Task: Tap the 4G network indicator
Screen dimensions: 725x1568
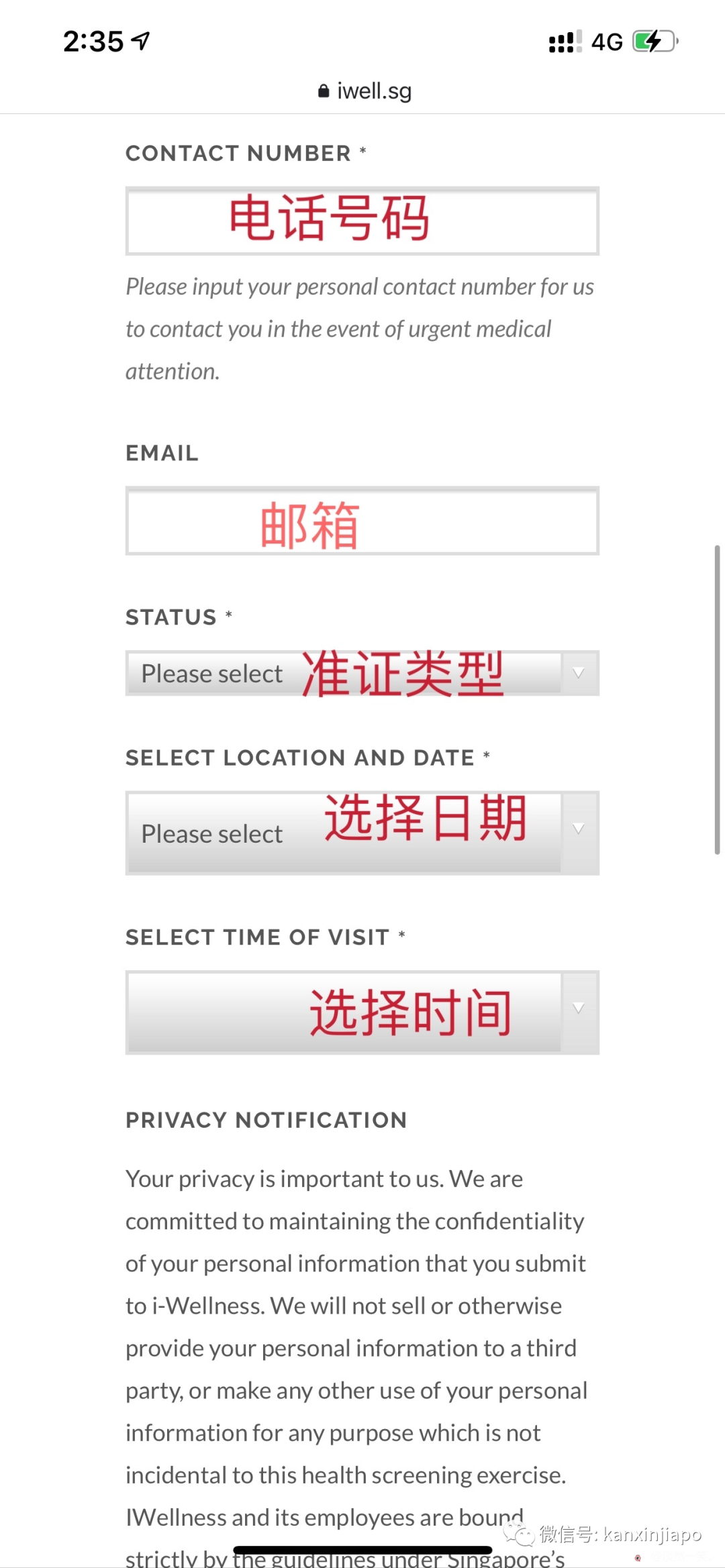Action: click(606, 42)
